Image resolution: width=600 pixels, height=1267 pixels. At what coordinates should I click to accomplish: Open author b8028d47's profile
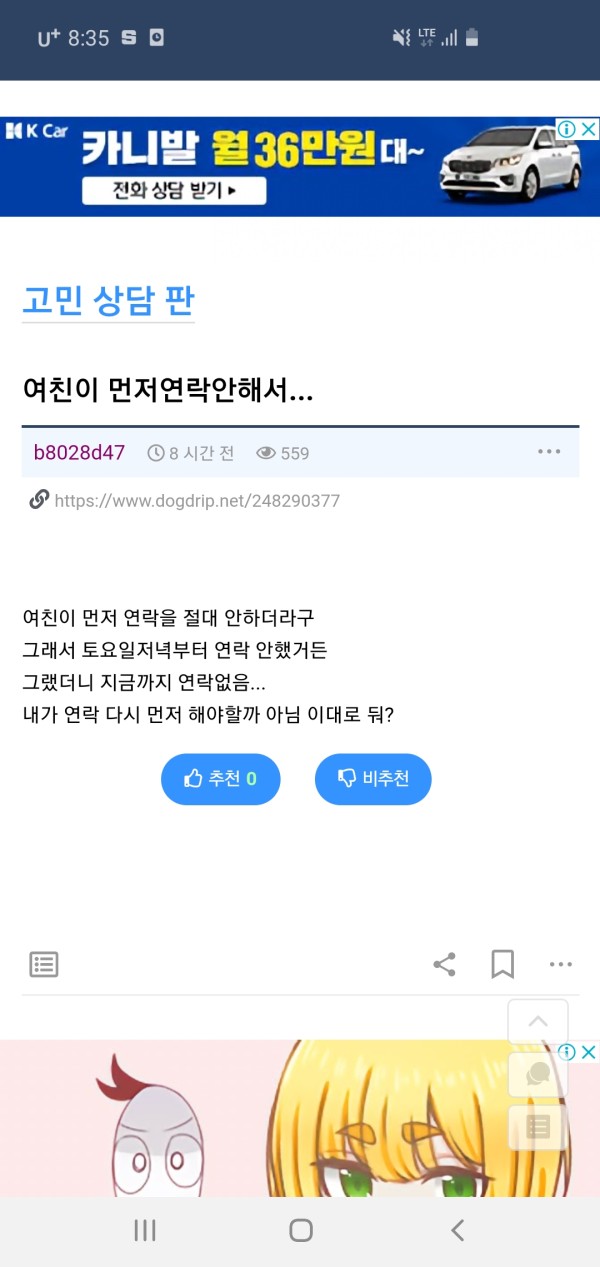(x=79, y=453)
